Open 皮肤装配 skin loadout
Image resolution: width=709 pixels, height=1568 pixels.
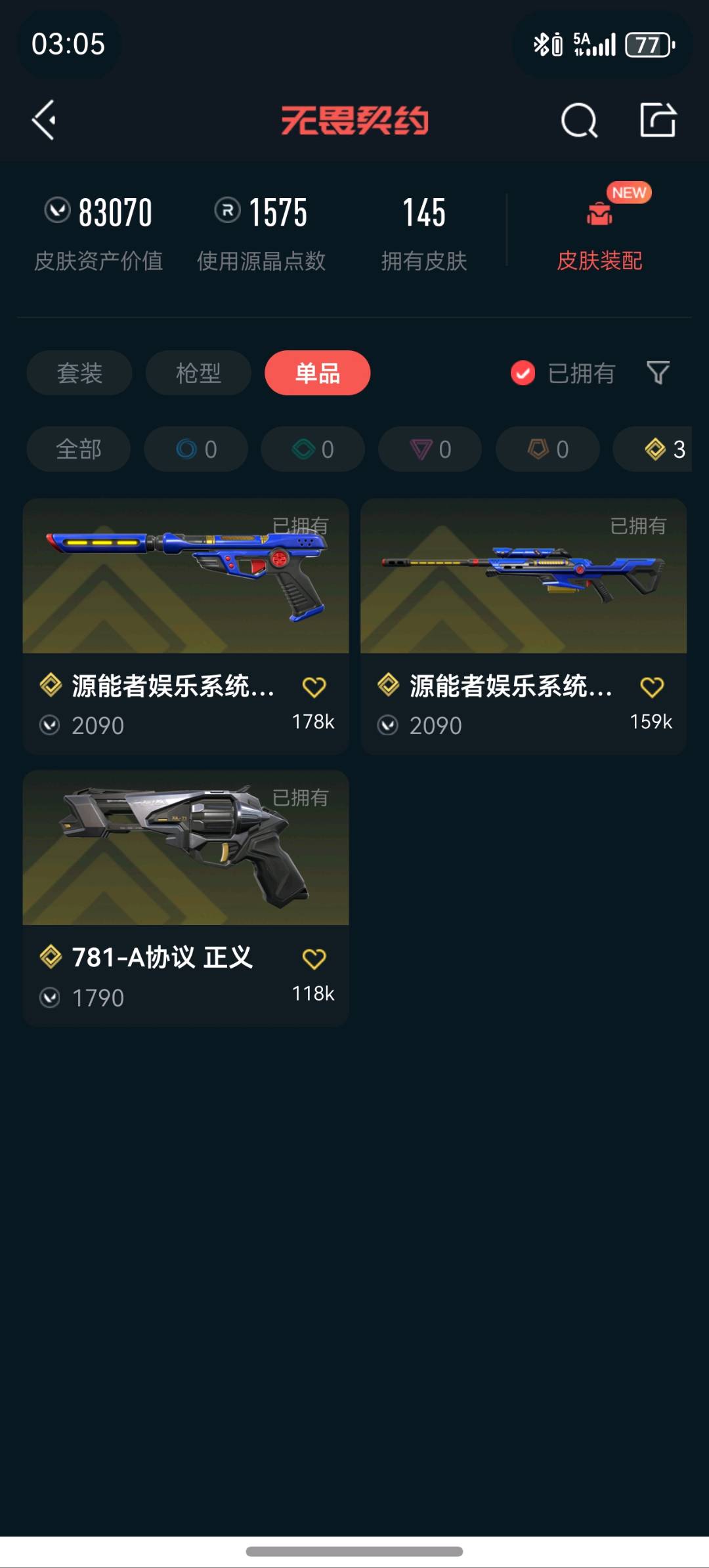[x=599, y=230]
